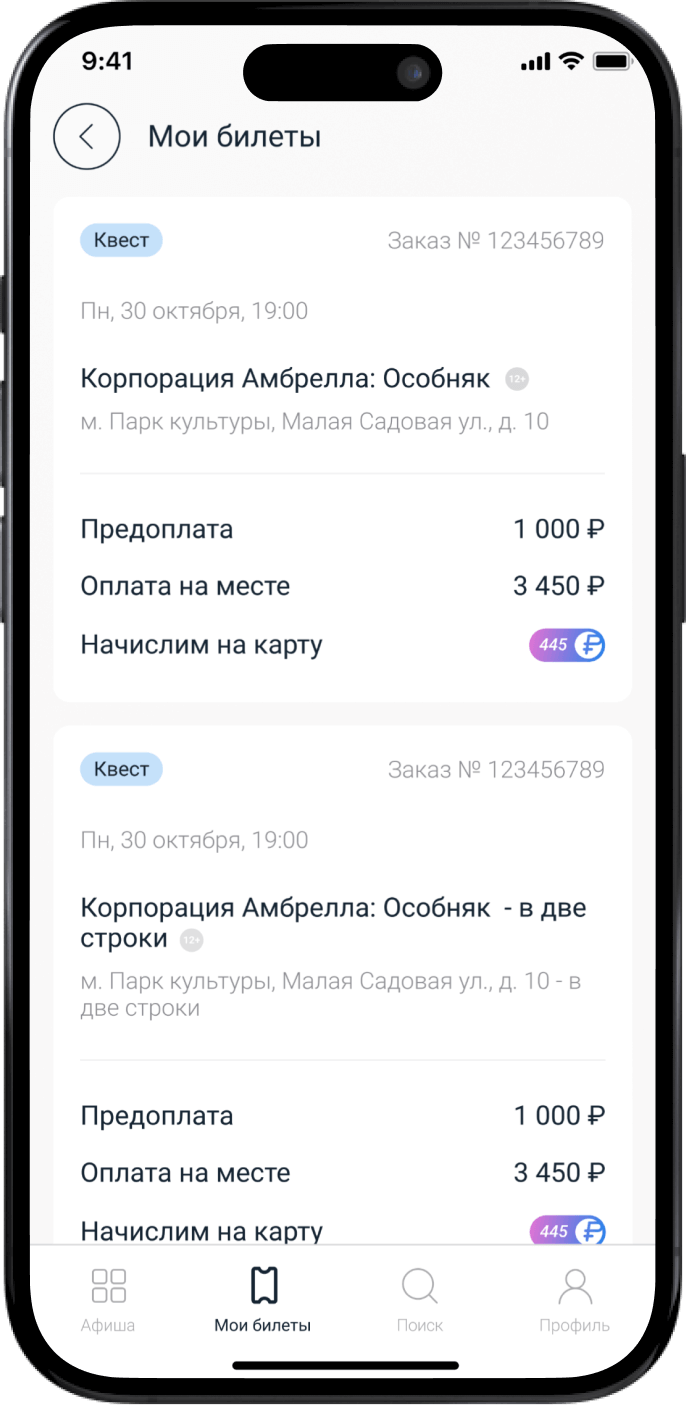The width and height of the screenshot is (686, 1405).
Task: Switch to the Поиск tab
Action: (x=419, y=1298)
